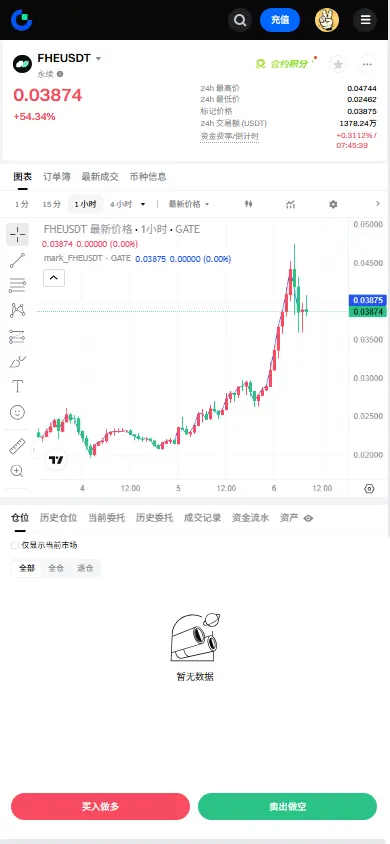Select the 15分 timeframe

click(x=52, y=204)
